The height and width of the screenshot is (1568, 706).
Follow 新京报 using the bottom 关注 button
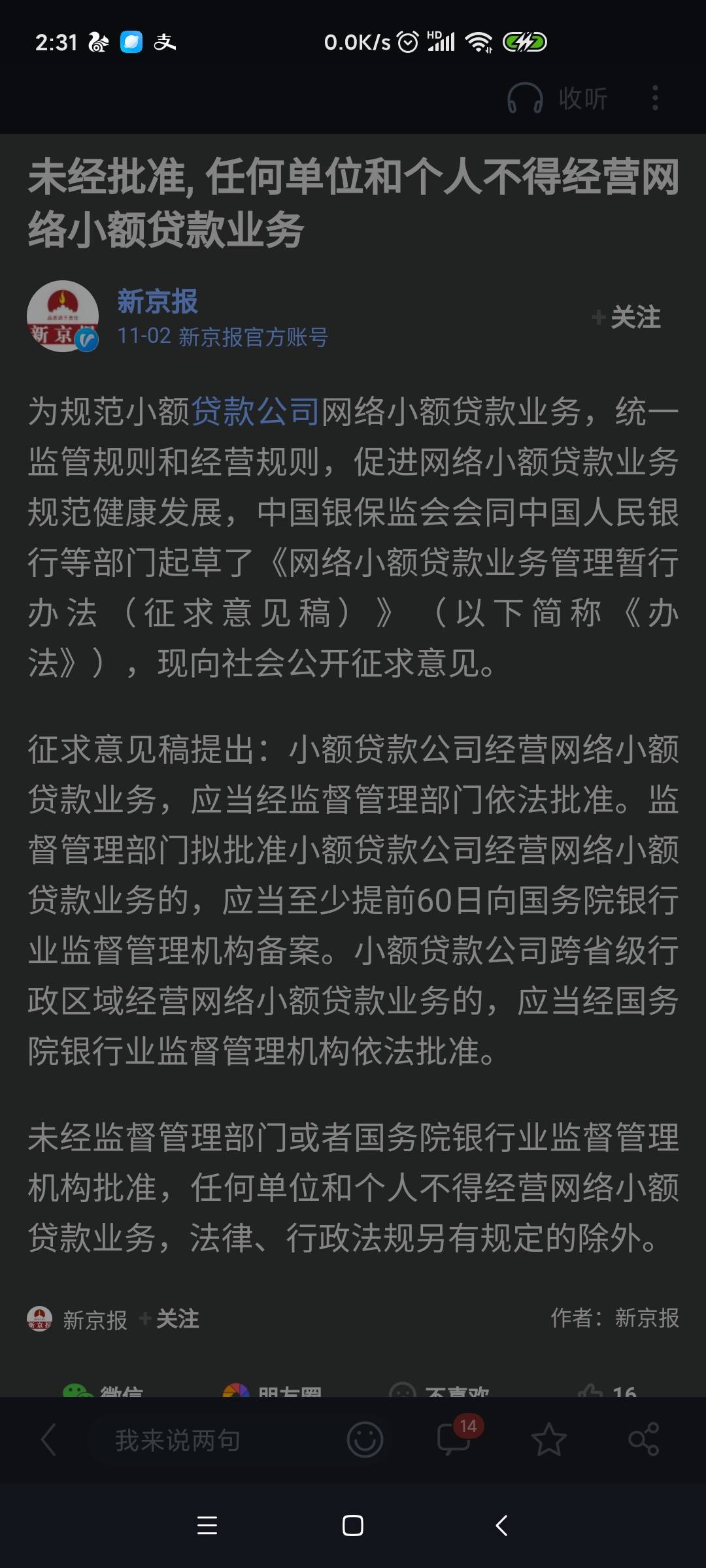tap(171, 1318)
